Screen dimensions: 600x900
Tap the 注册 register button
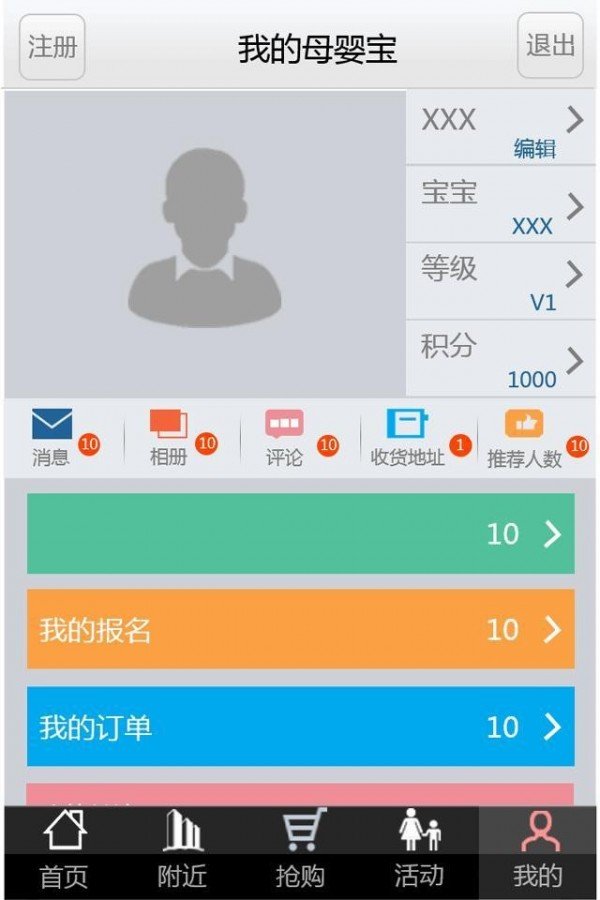coord(52,46)
